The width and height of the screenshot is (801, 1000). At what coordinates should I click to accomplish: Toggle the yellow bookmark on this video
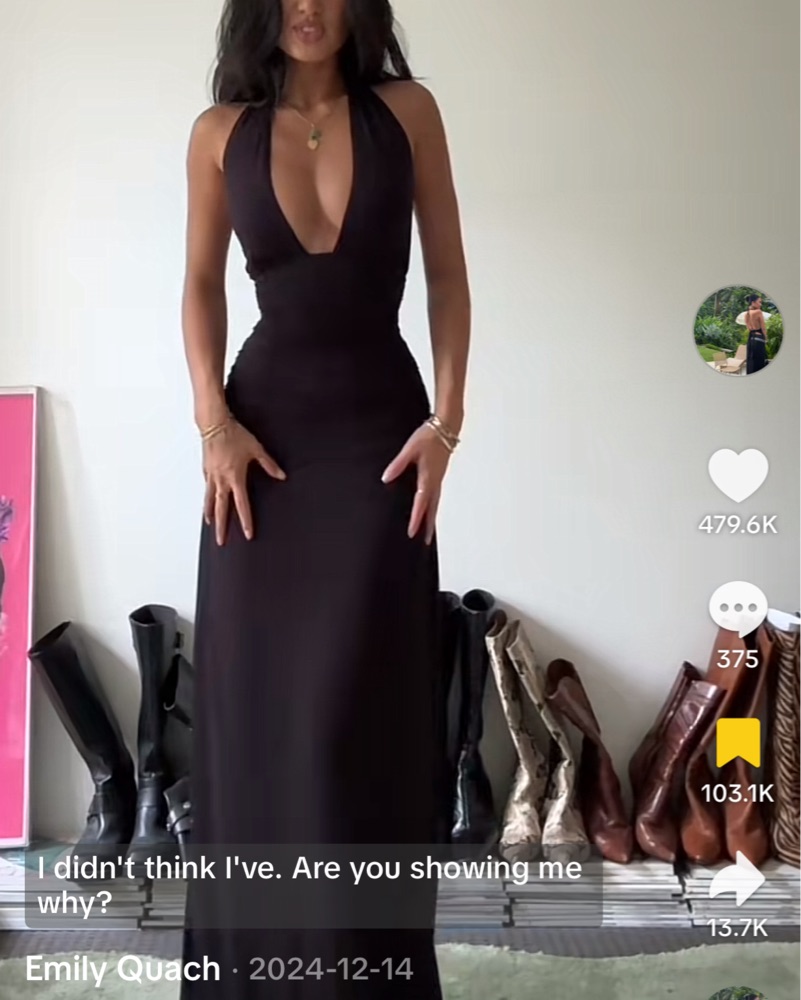[x=738, y=743]
